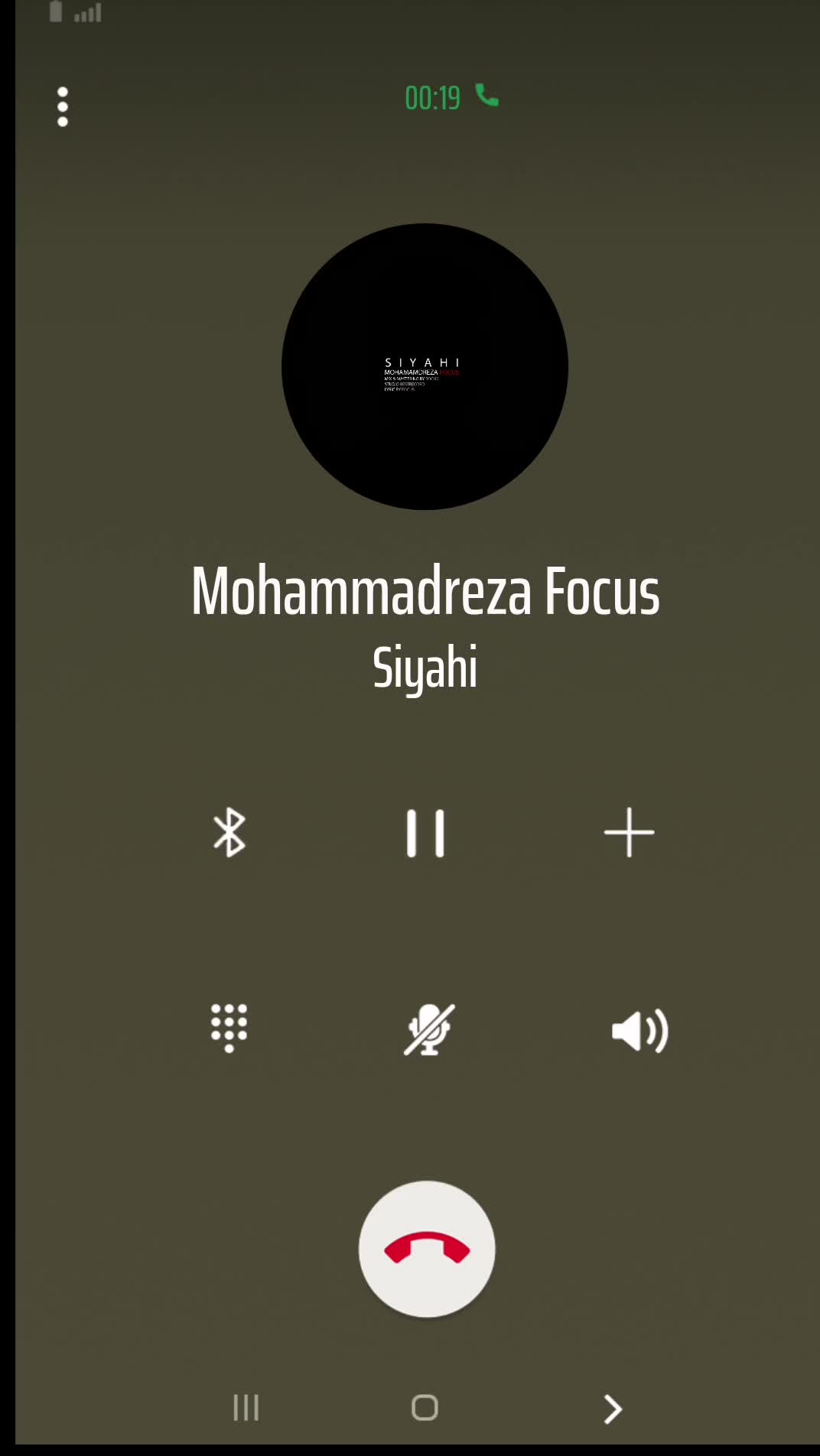Pause the Siyahi track
This screenshot has height=1456, width=820.
[x=425, y=832]
